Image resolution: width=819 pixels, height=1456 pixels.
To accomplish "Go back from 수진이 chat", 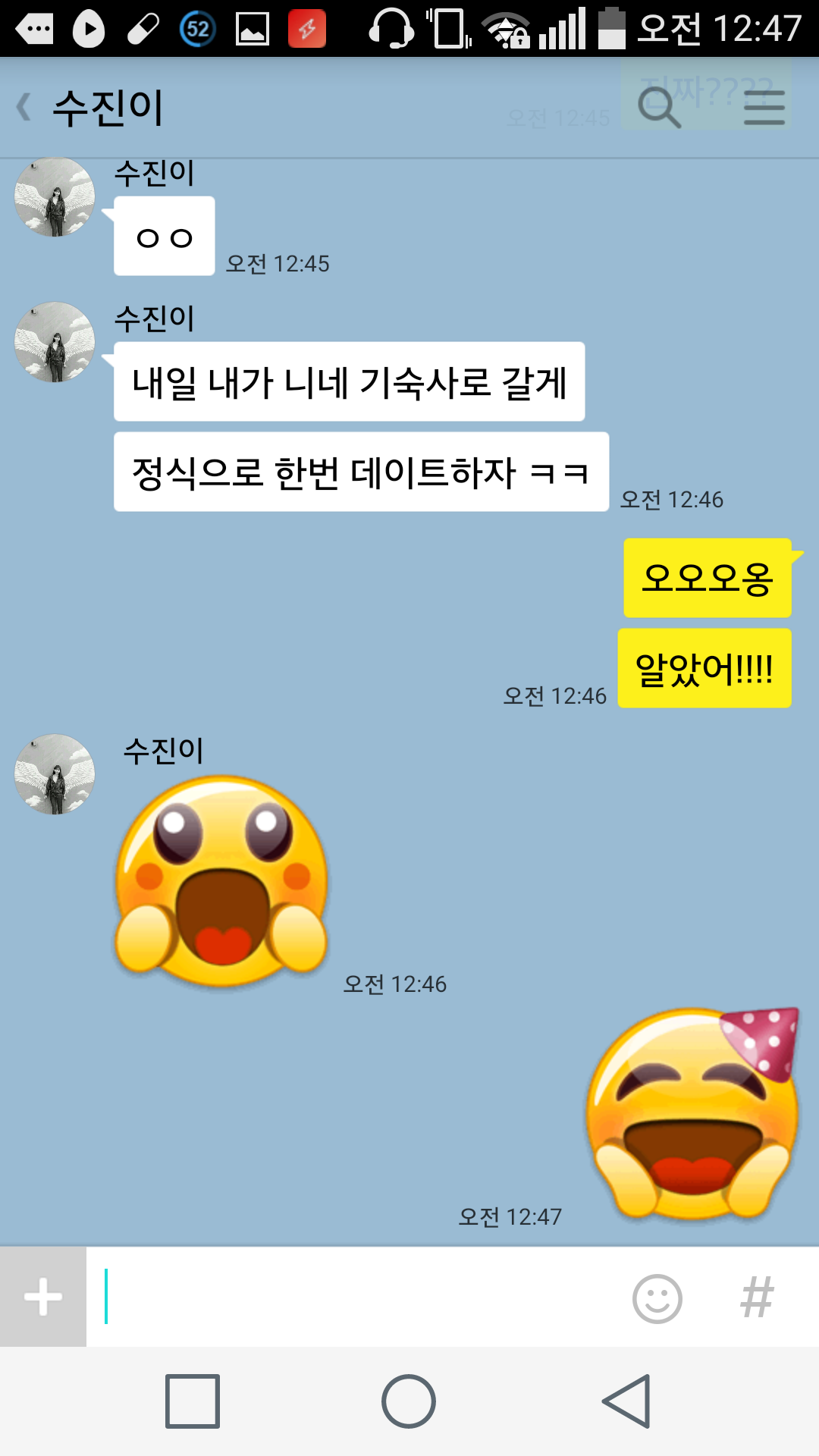I will (x=26, y=107).
